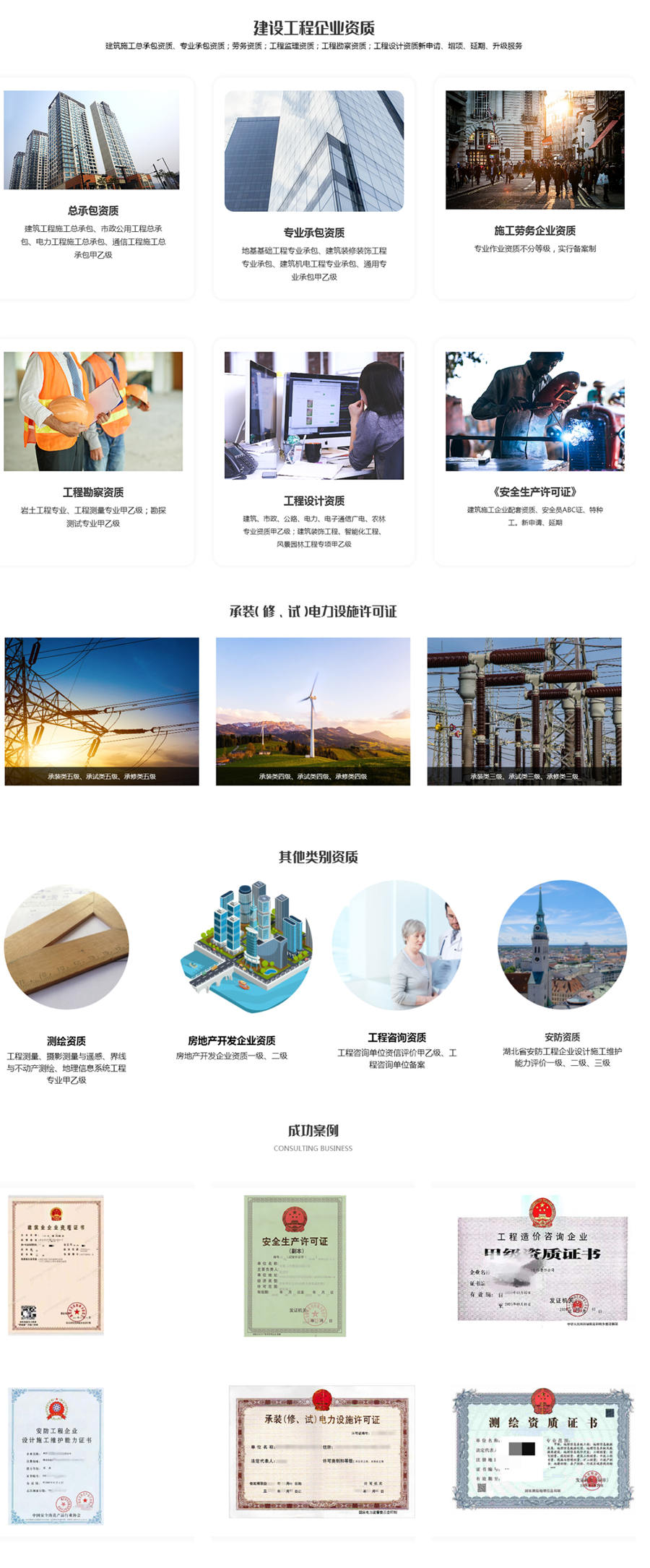The width and height of the screenshot is (650, 1568).
Task: Select the 承装类三级 substation image
Action: point(524,711)
